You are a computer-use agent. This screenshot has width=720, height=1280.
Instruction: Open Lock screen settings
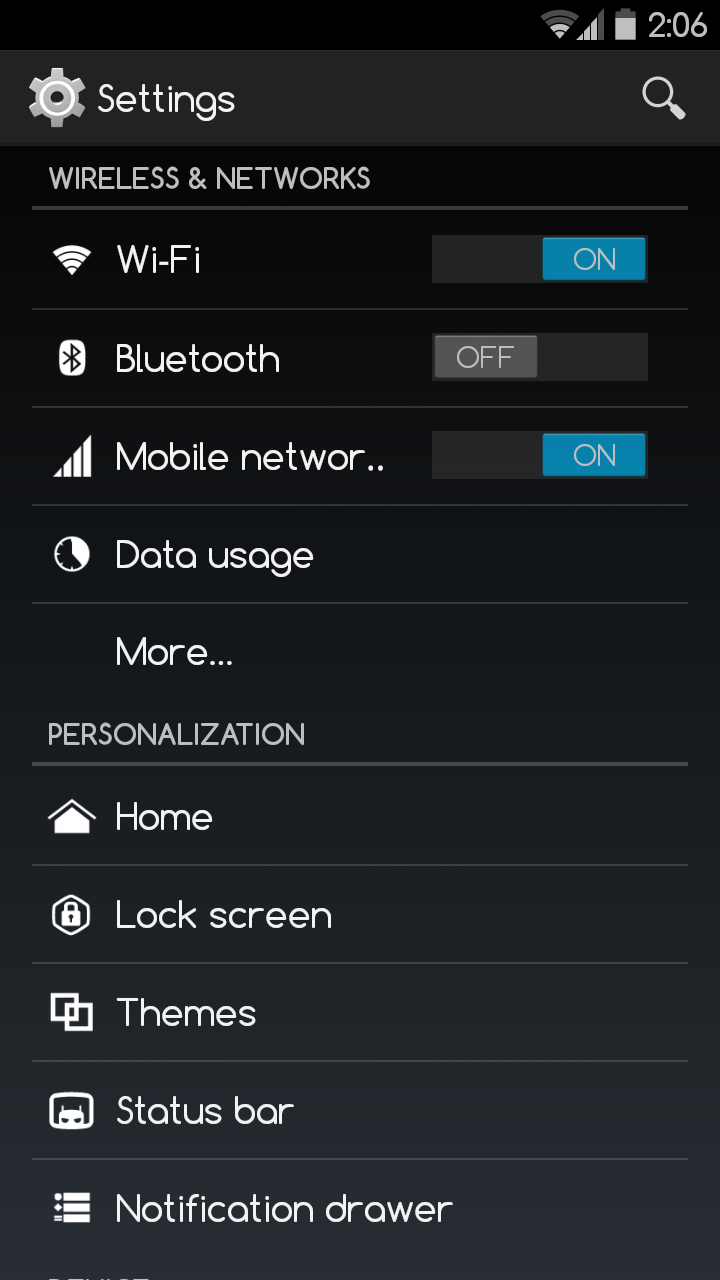click(360, 914)
